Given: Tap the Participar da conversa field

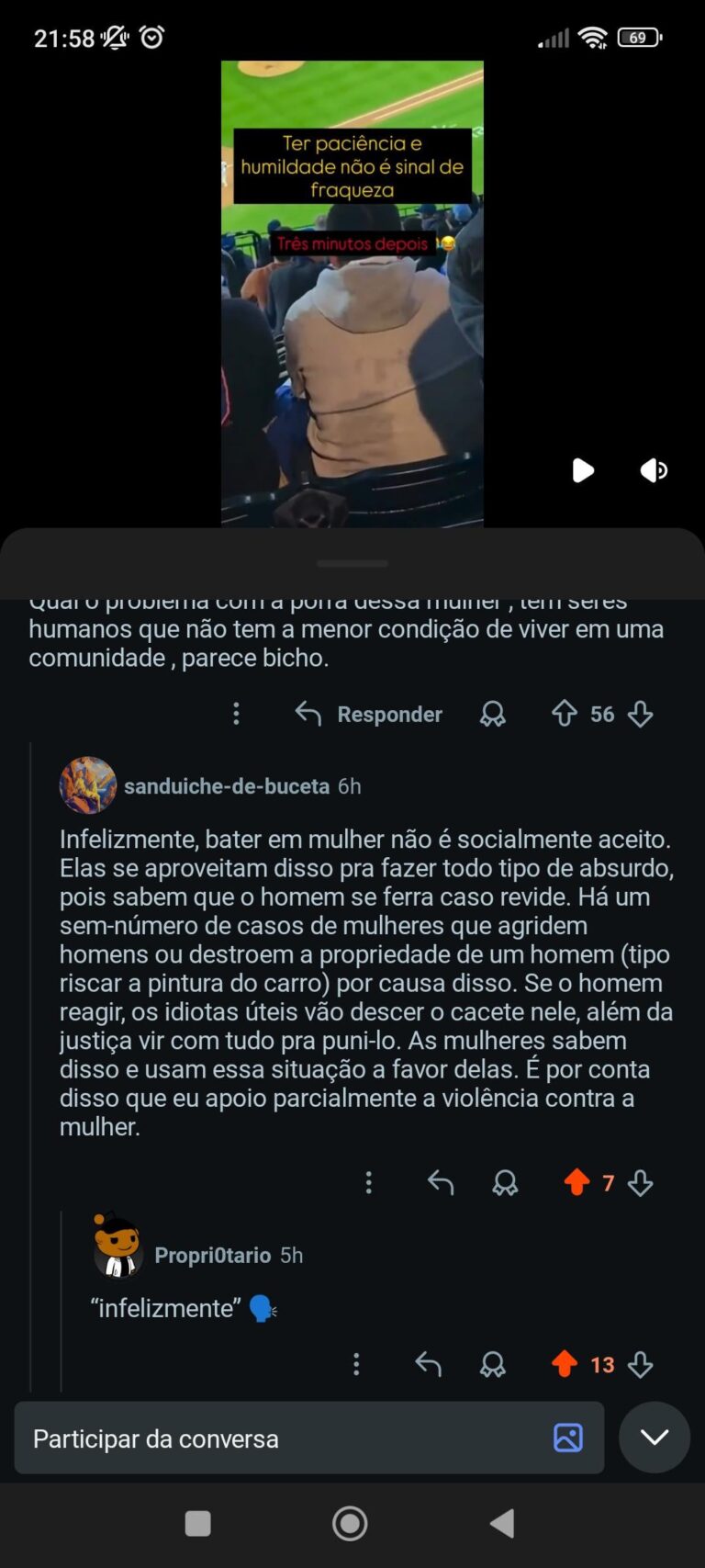Looking at the screenshot, I should (x=275, y=1438).
